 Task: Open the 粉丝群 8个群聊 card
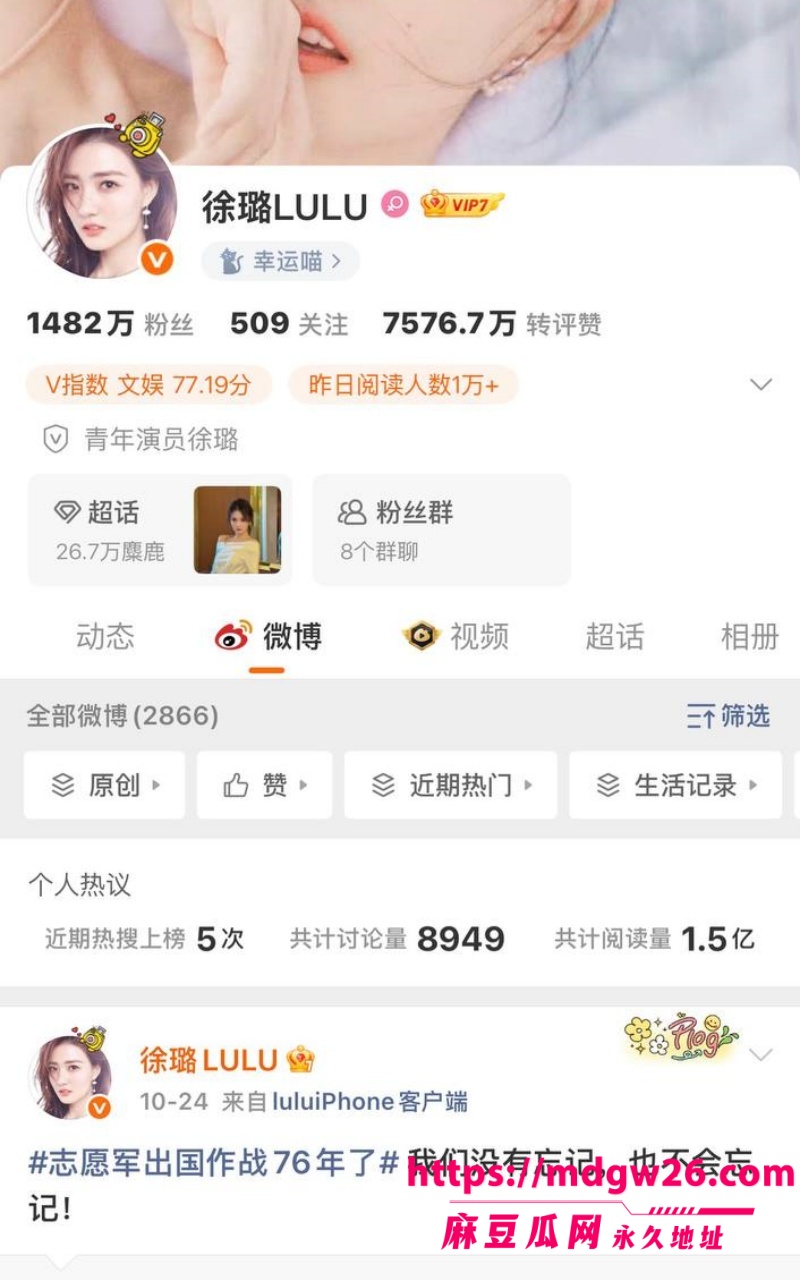click(442, 530)
